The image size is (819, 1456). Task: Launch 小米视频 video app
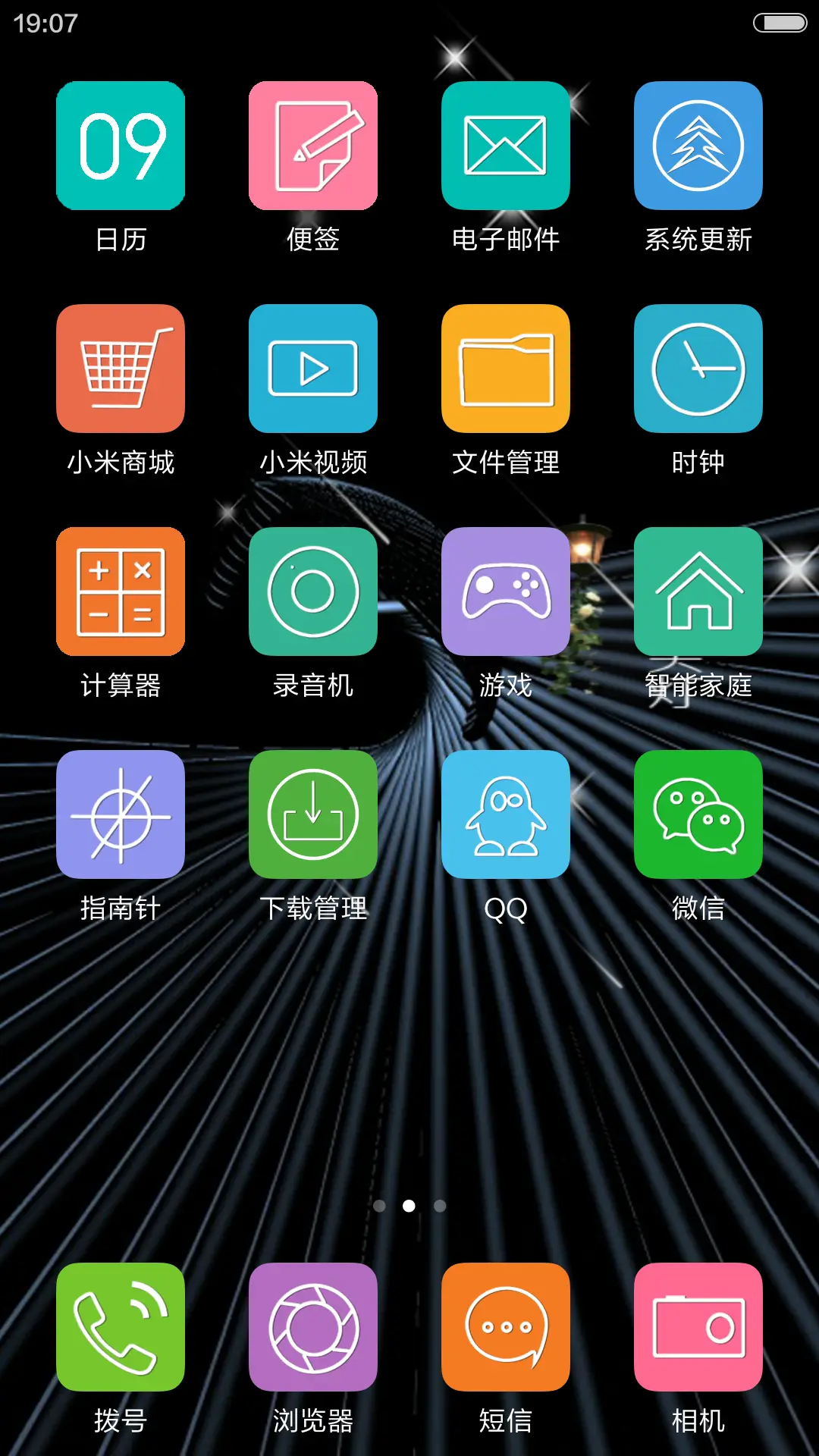[x=313, y=368]
